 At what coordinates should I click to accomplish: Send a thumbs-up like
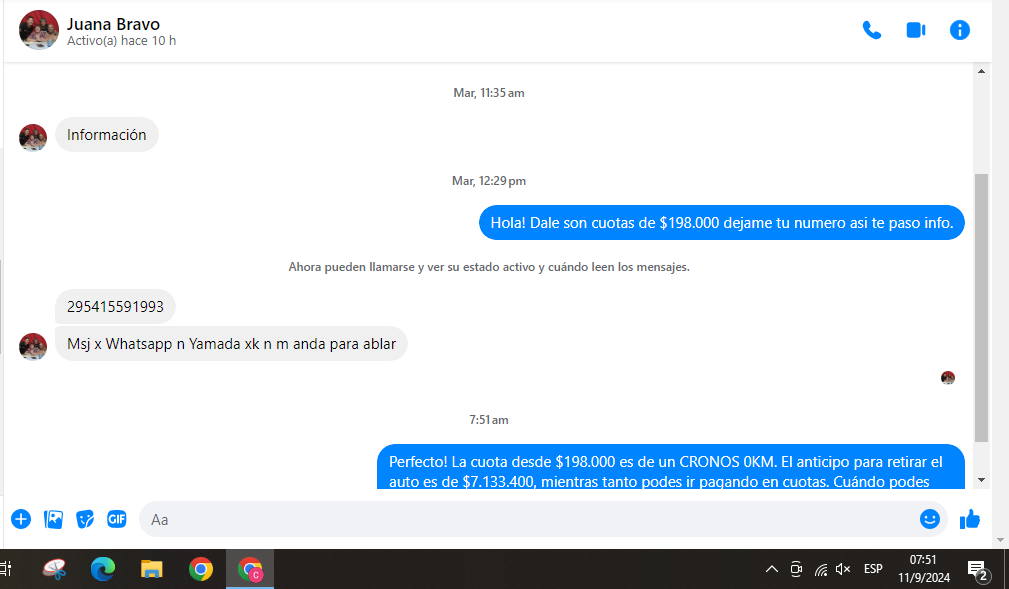pos(969,519)
